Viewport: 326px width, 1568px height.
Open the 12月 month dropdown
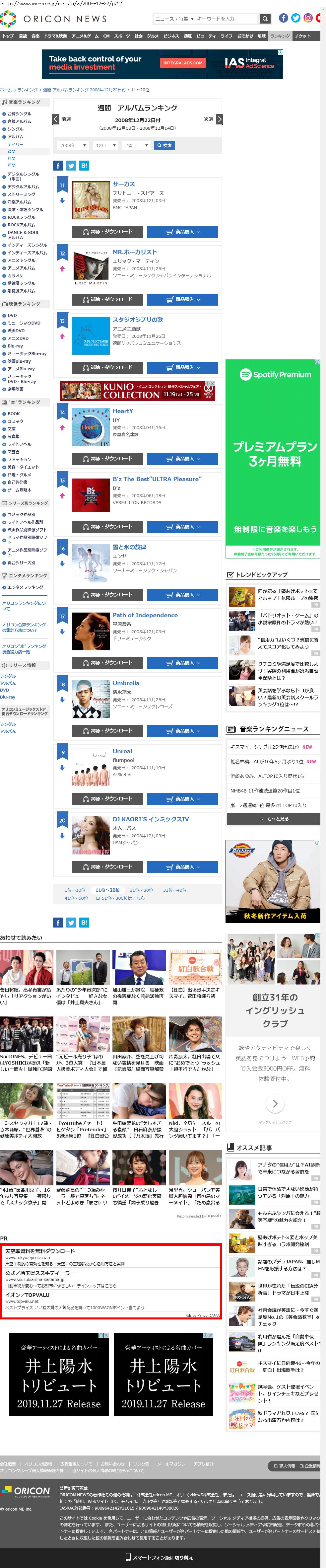[x=105, y=145]
